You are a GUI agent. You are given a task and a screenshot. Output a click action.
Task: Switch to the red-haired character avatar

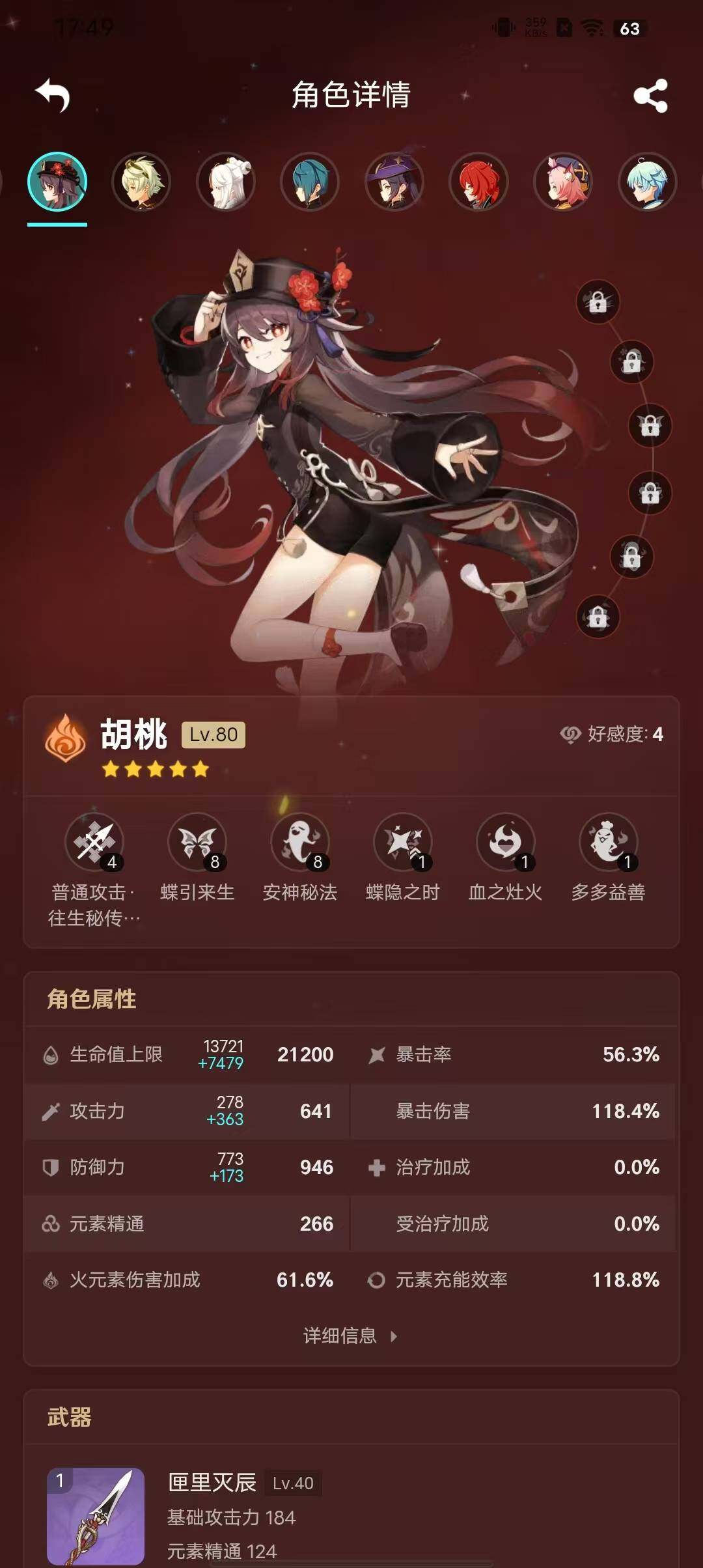(x=478, y=182)
